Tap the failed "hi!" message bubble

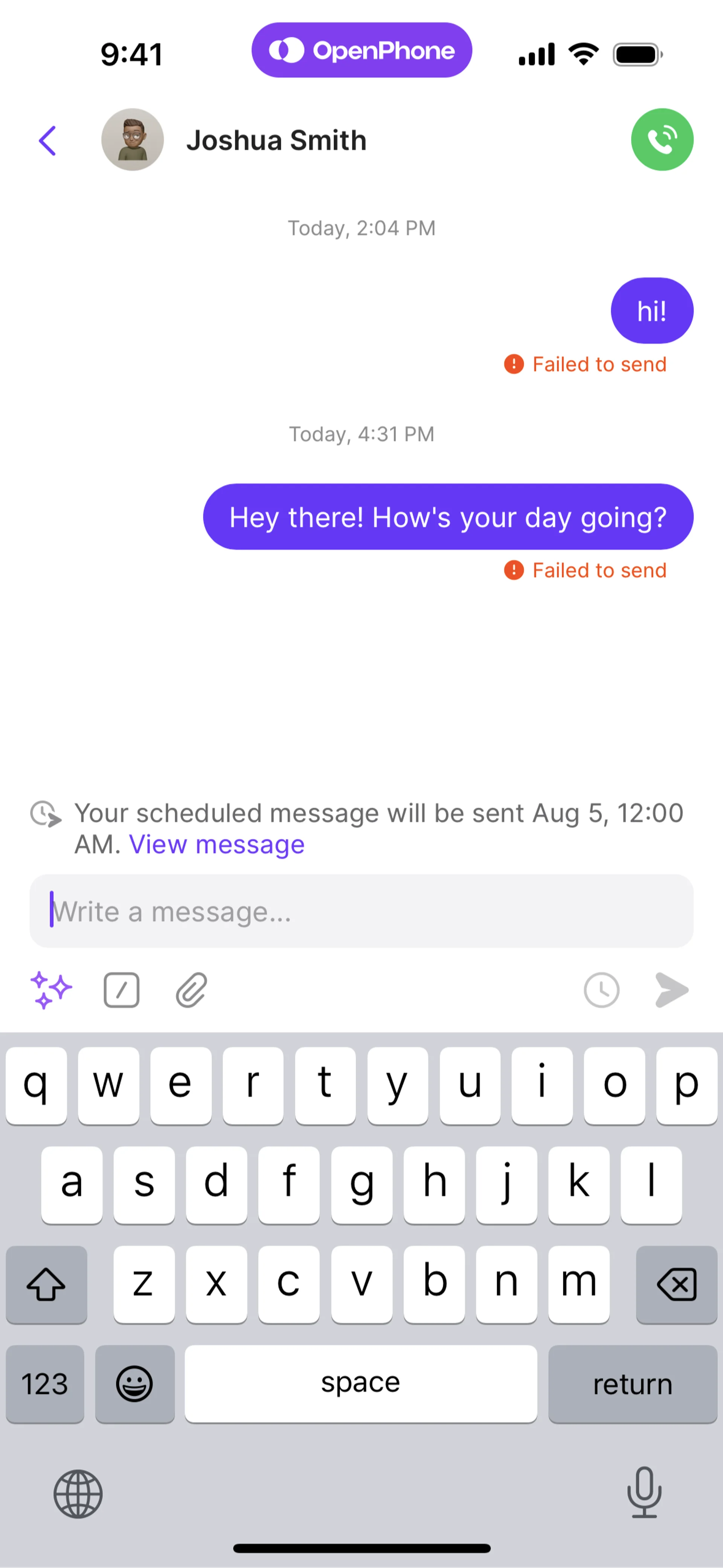tap(652, 311)
